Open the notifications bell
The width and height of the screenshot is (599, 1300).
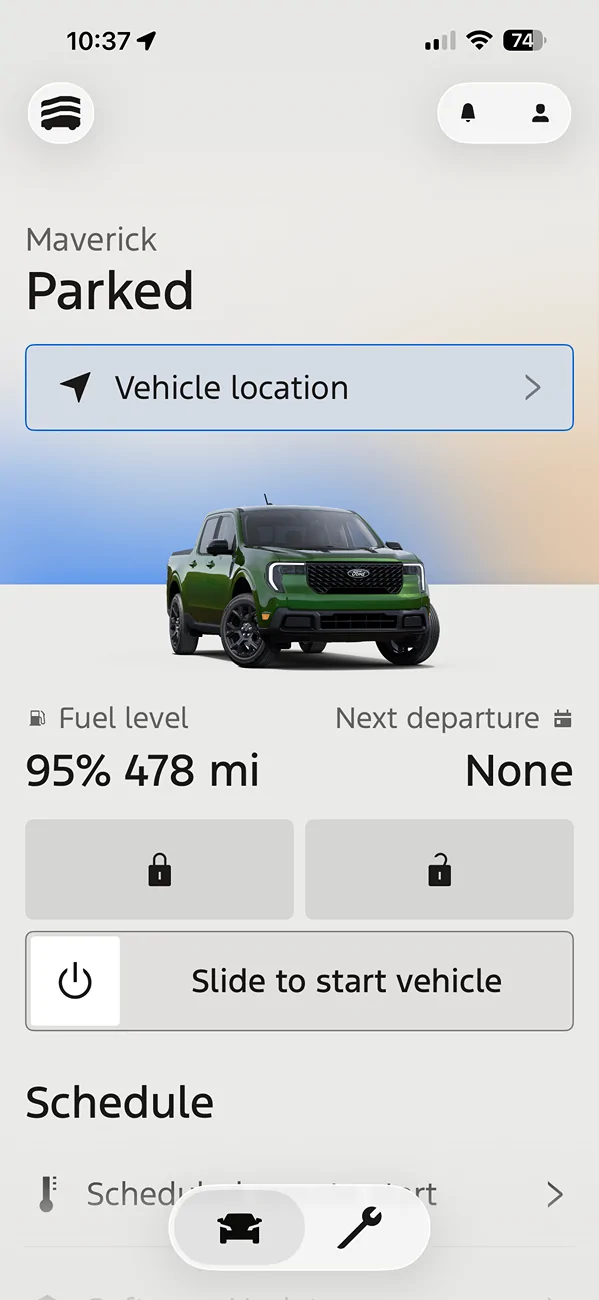click(468, 113)
